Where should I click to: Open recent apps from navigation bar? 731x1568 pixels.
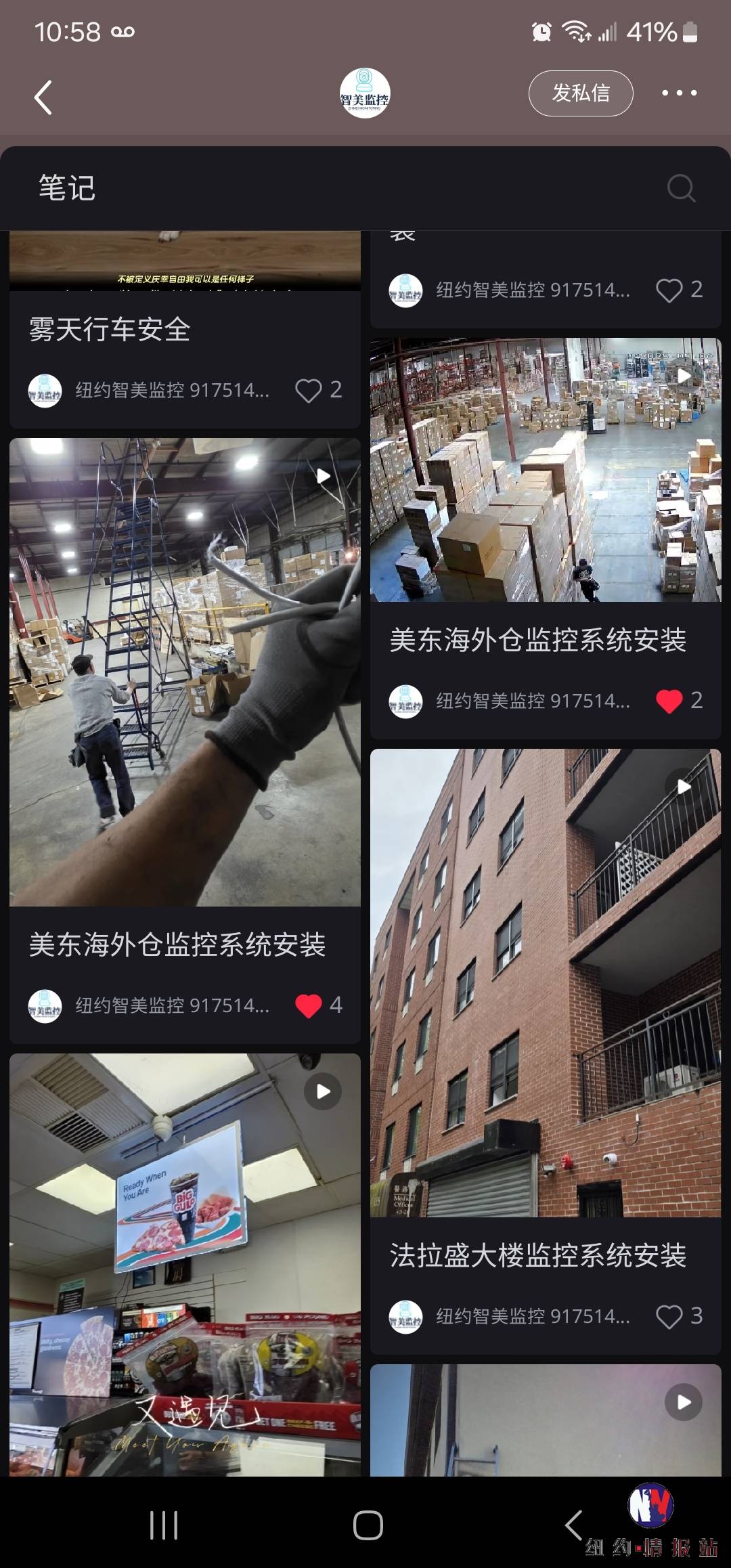[x=164, y=1526]
